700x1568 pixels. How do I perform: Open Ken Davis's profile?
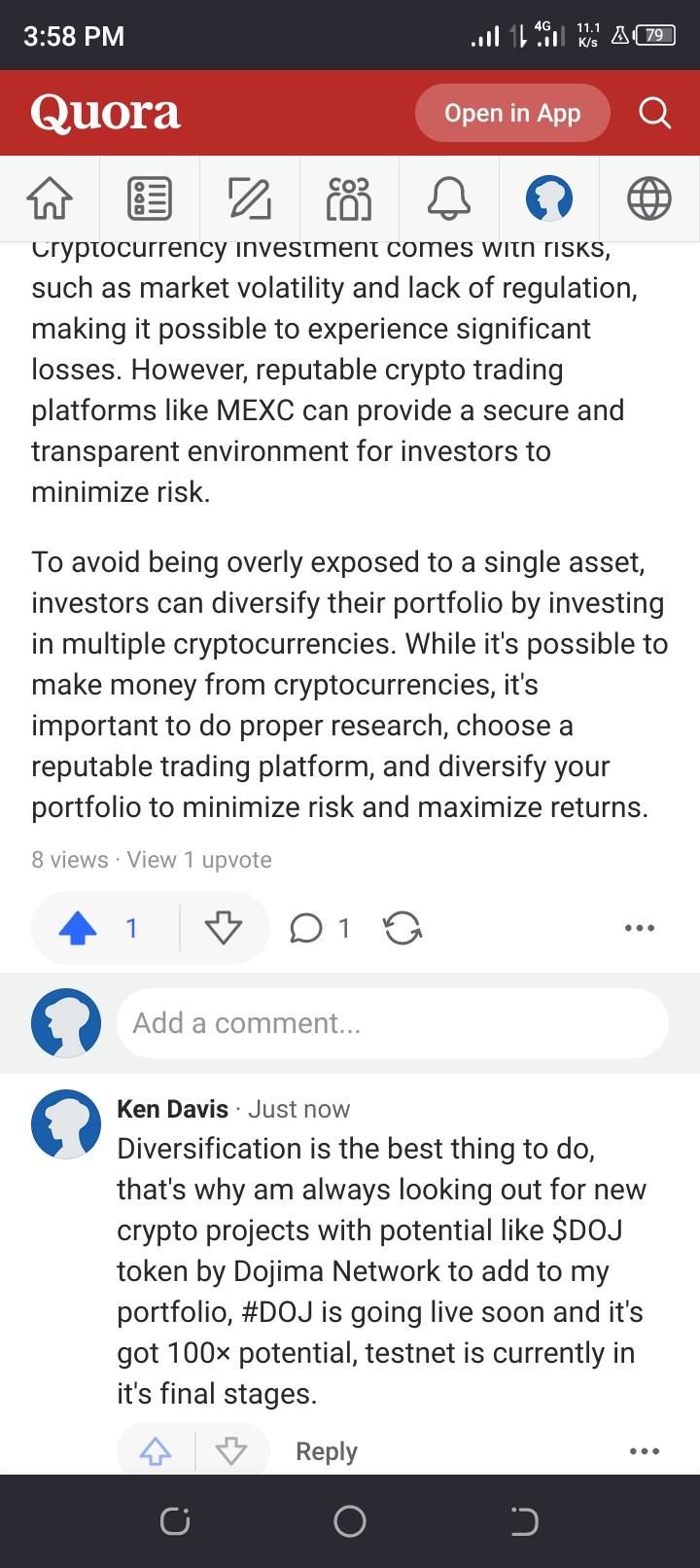(172, 1109)
